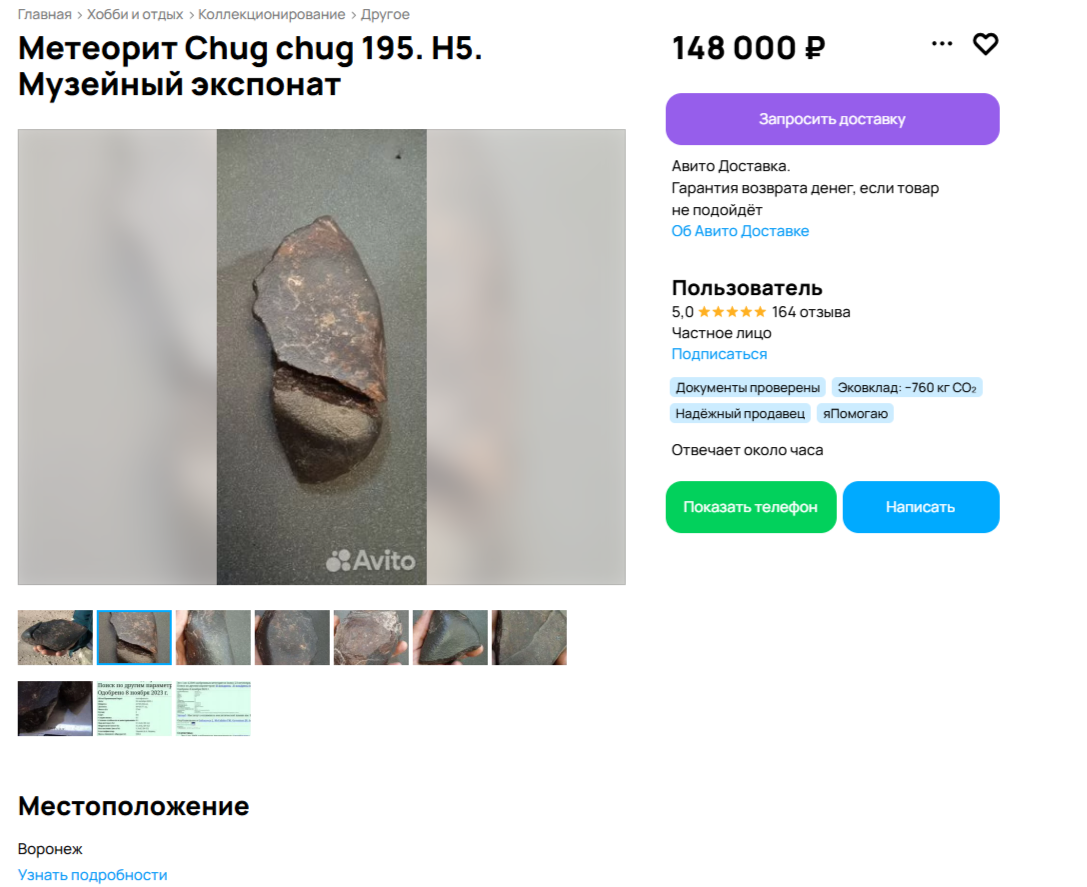Open Другое breadcrumb category
The height and width of the screenshot is (887, 1087).
pyautogui.click(x=385, y=15)
